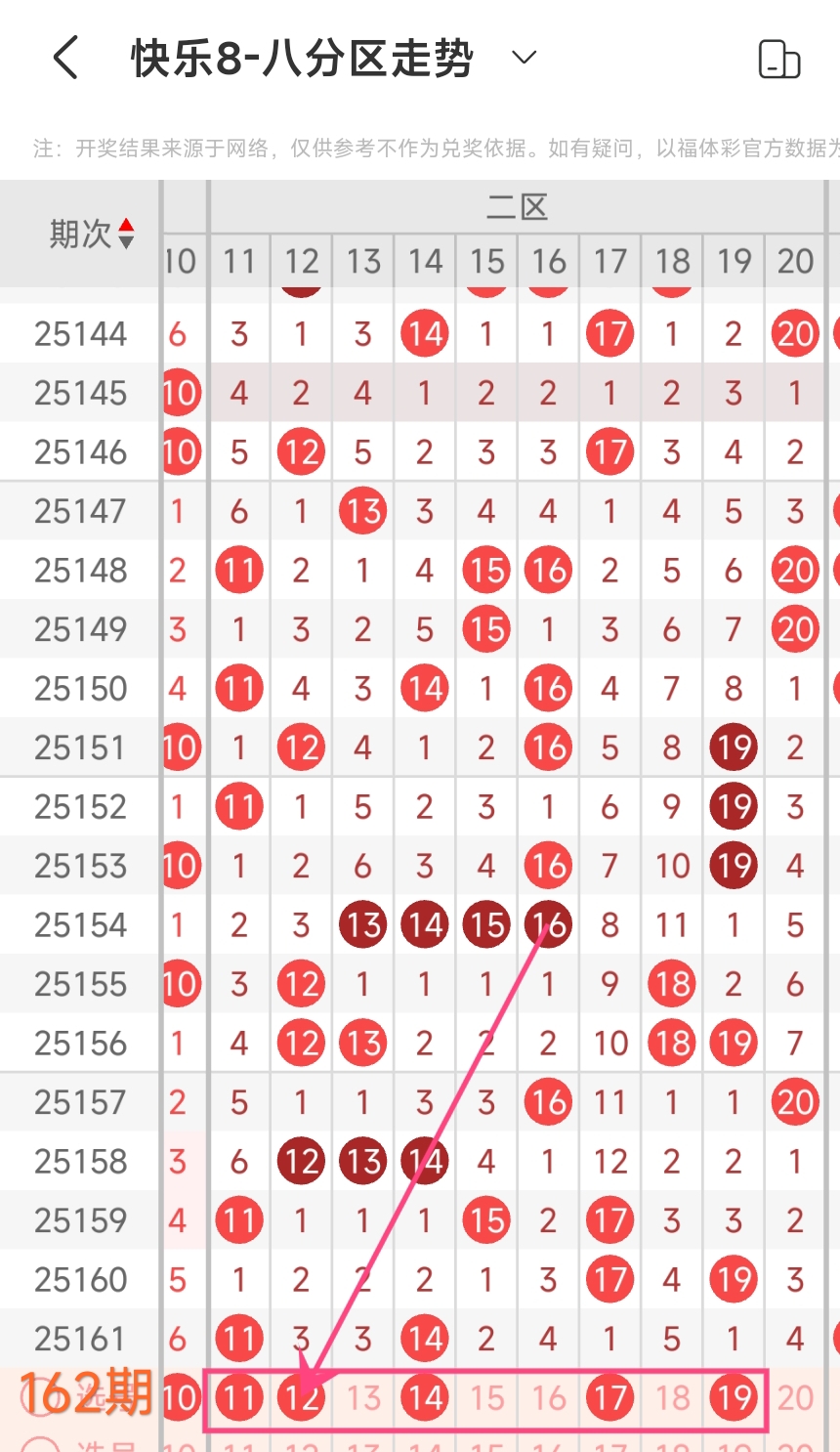The height and width of the screenshot is (1452, 840).
Task: Select faded number 16 in the pink-boxed pick row
Action: [548, 1398]
